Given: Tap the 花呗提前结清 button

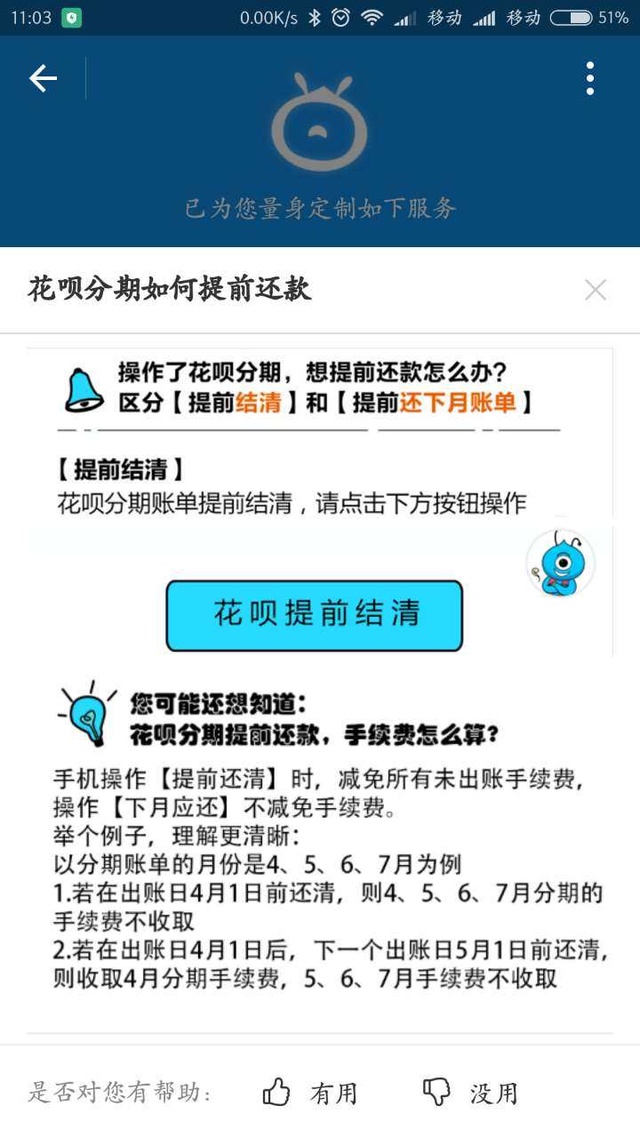Looking at the screenshot, I should tap(314, 615).
